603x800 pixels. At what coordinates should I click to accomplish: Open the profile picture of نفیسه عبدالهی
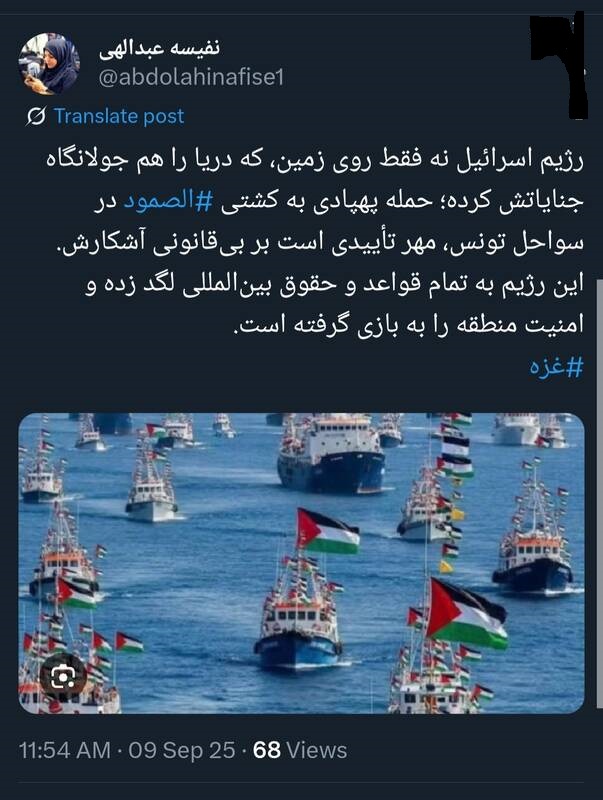click(49, 64)
